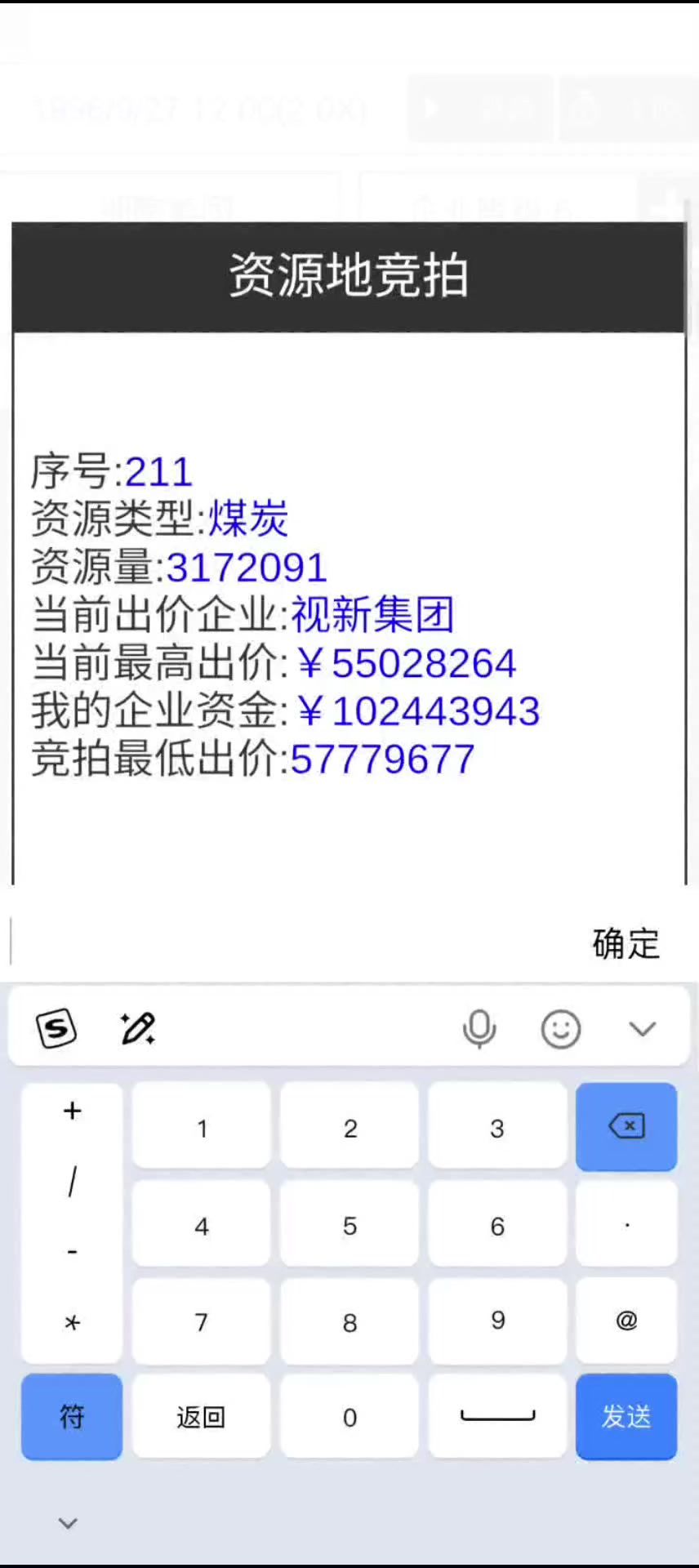Hide the keyboard with the bottom chevron

[x=68, y=1523]
